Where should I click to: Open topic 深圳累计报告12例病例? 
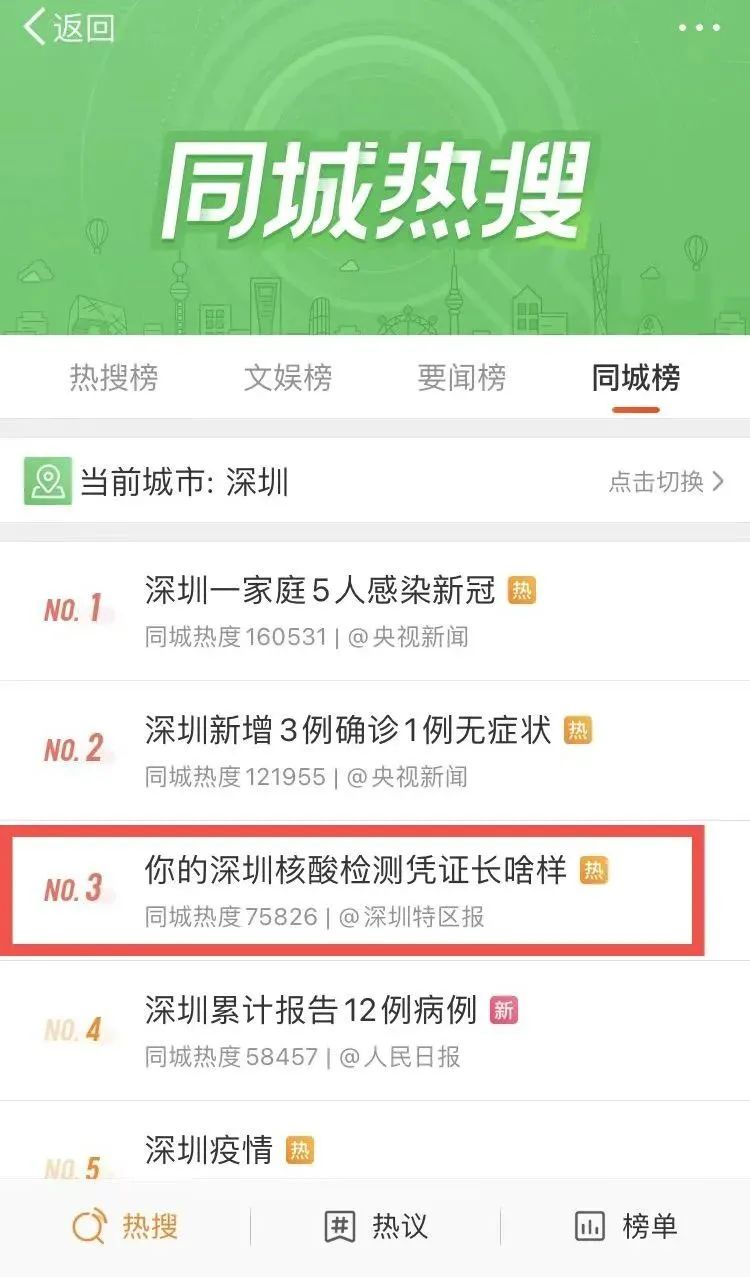pos(311,1011)
